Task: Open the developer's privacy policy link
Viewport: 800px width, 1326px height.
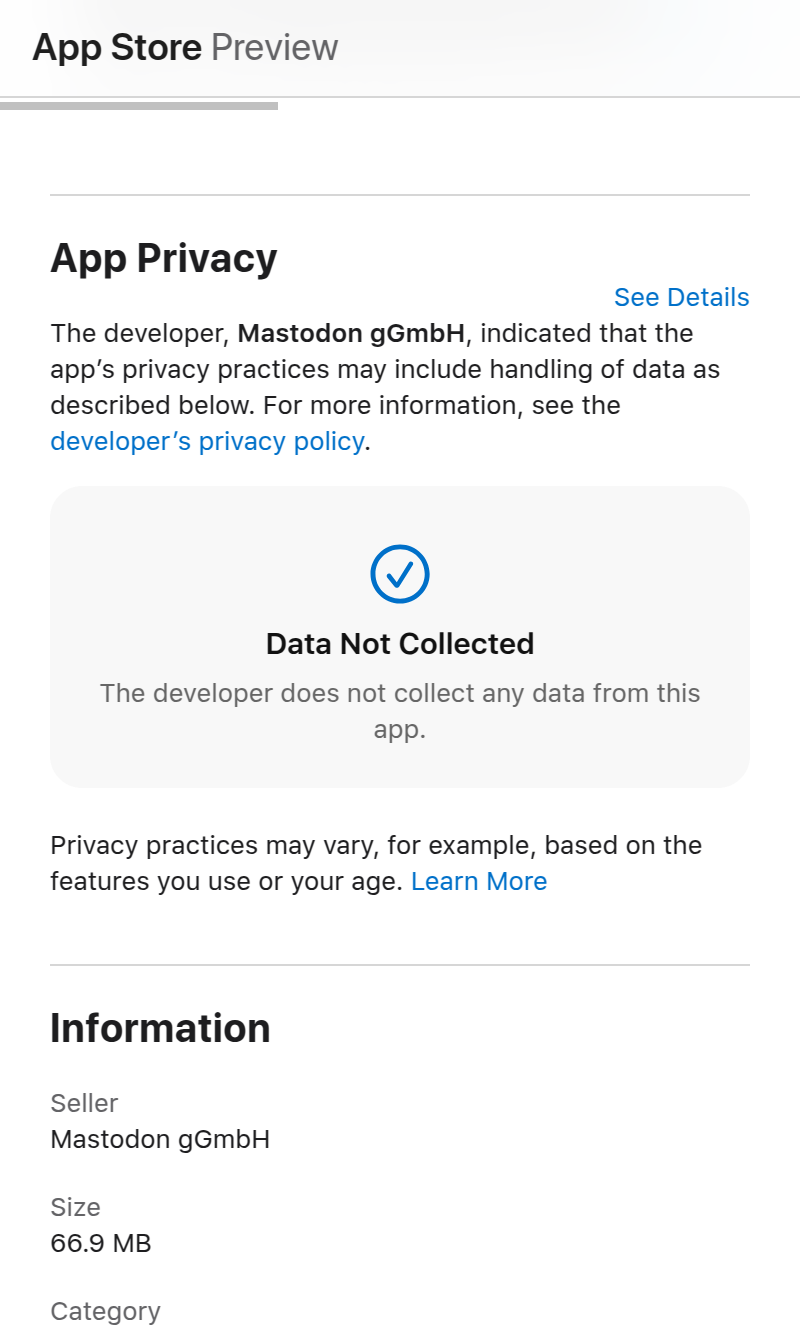Action: pyautogui.click(x=207, y=441)
